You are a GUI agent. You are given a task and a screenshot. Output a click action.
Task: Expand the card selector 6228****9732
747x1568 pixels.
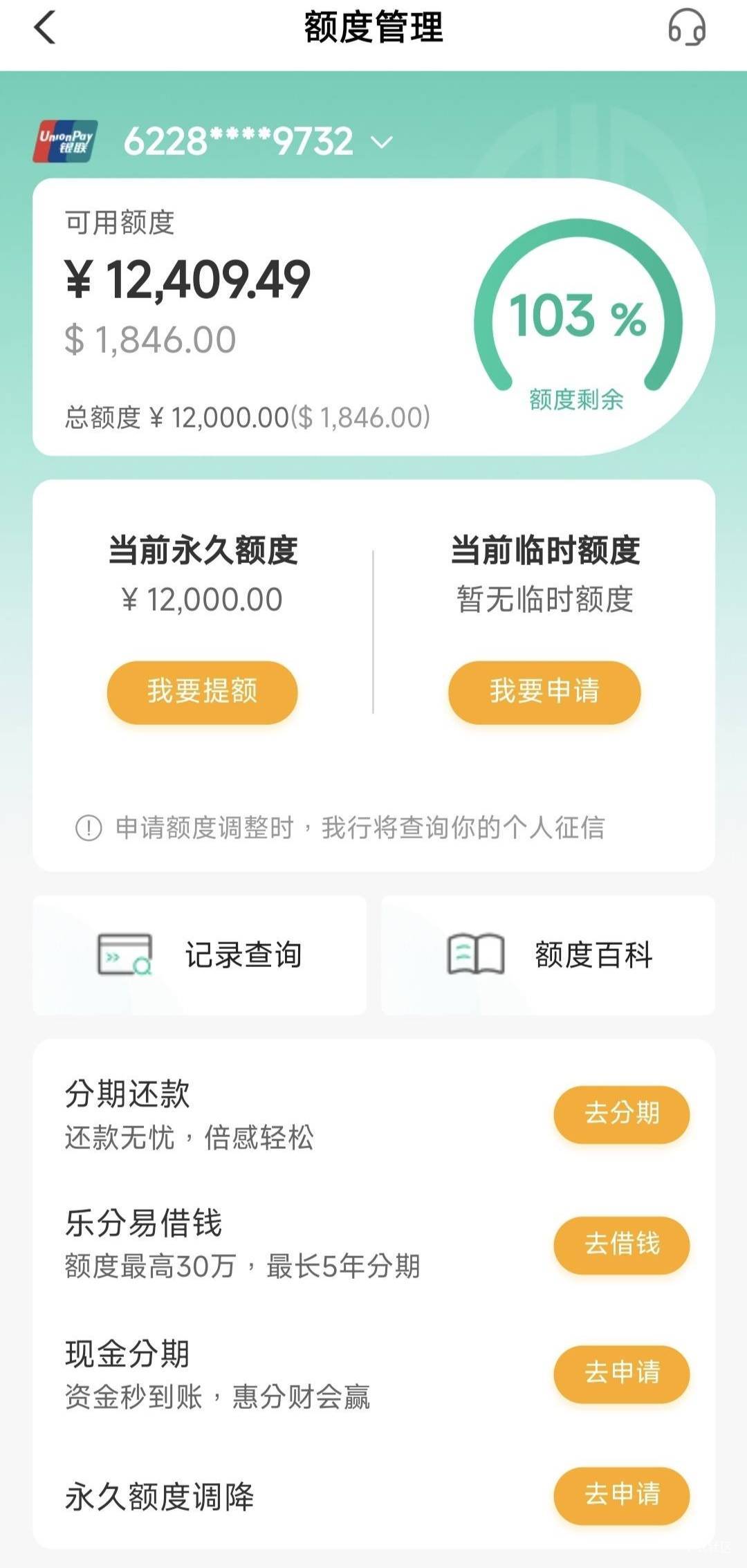pos(258,141)
